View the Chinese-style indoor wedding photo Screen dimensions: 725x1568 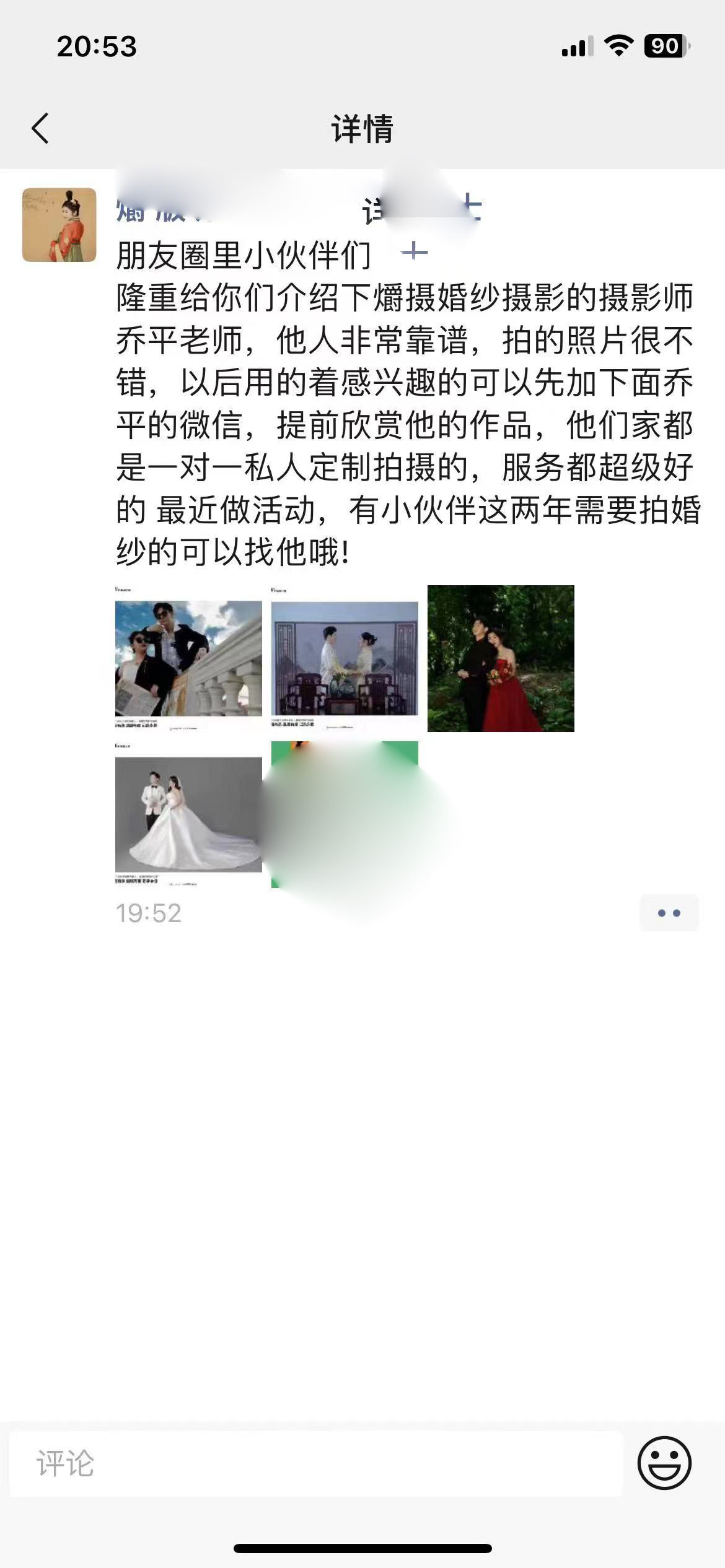click(x=345, y=658)
